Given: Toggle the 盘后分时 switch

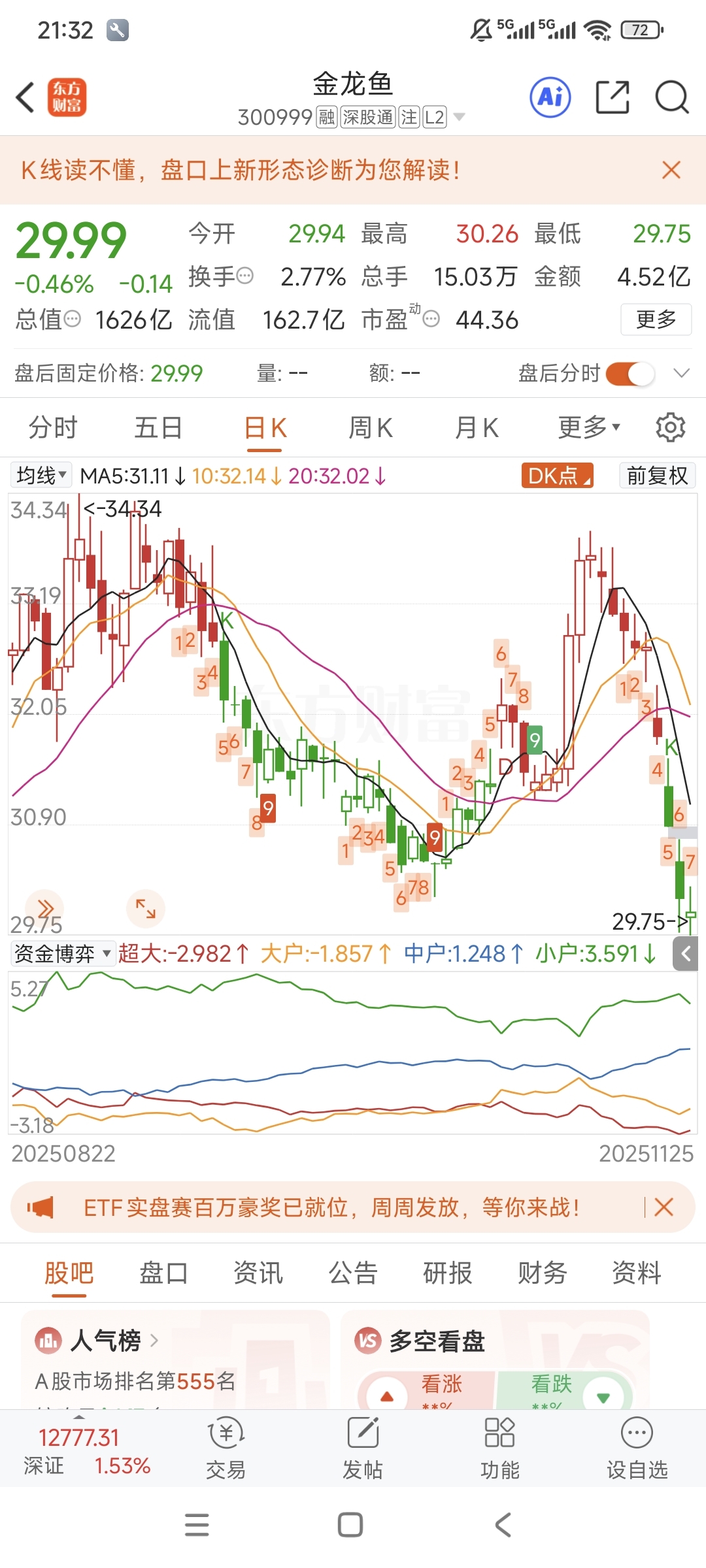Looking at the screenshot, I should coord(630,374).
